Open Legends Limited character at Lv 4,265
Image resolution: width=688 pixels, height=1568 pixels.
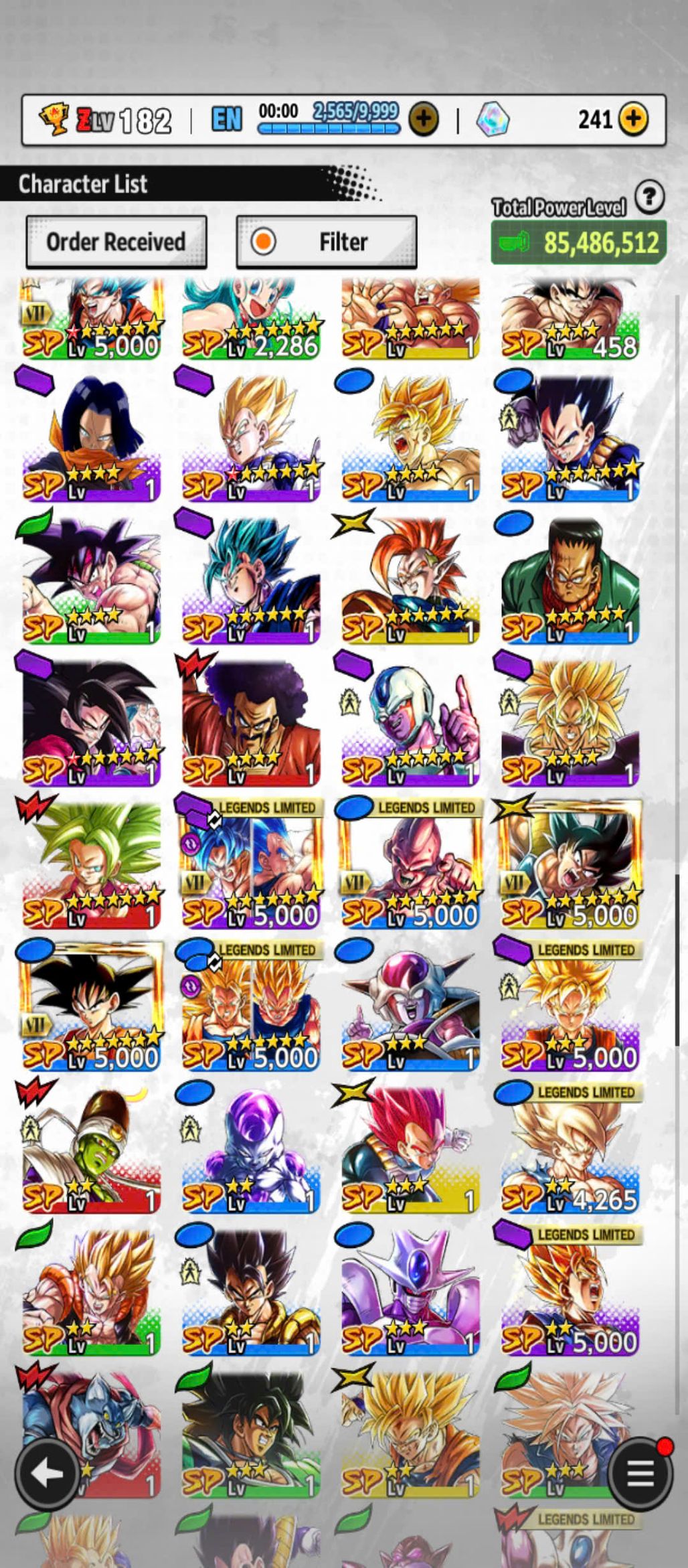click(570, 1150)
